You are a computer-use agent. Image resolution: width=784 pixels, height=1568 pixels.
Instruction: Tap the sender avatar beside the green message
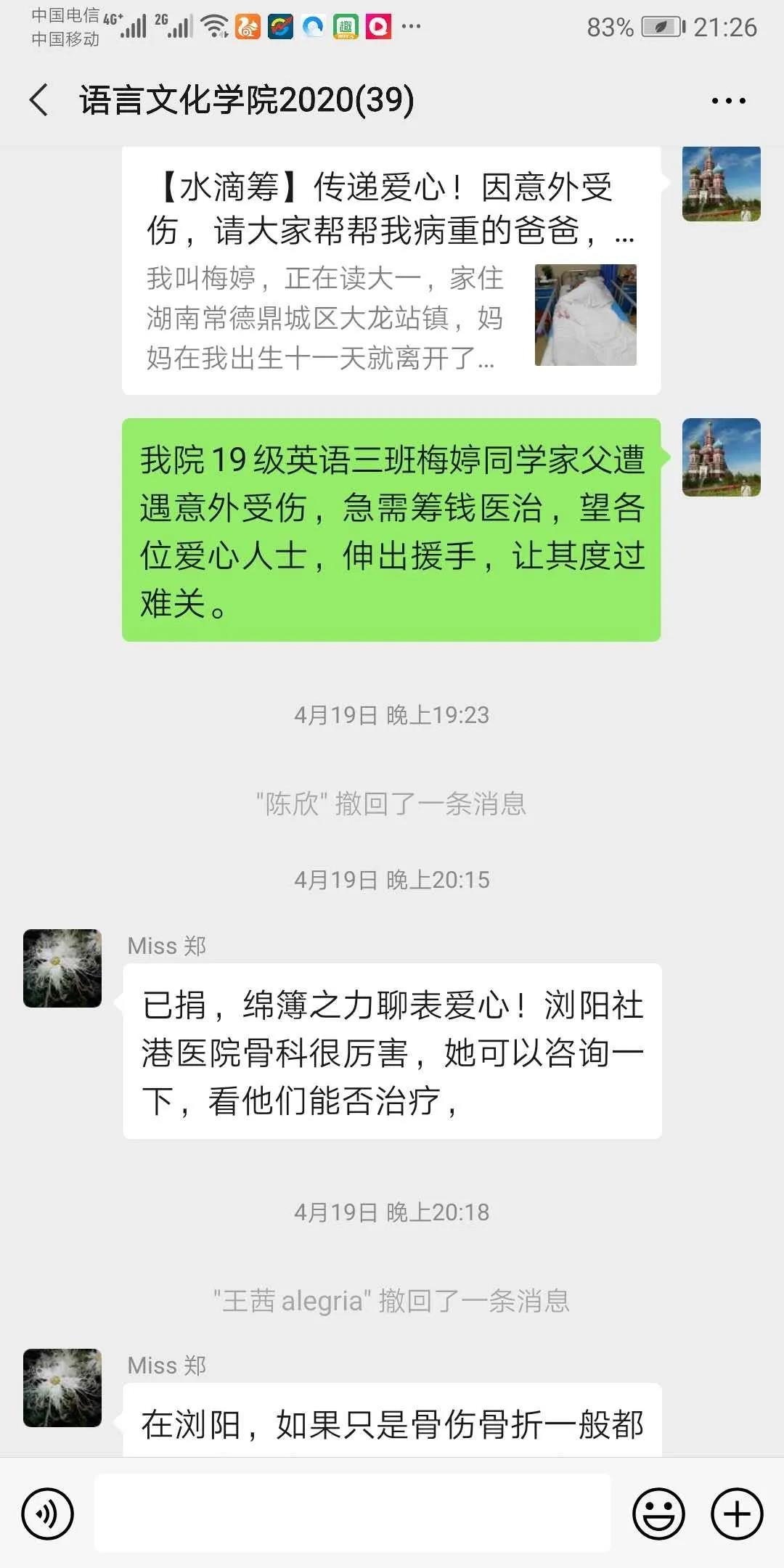pos(721,457)
